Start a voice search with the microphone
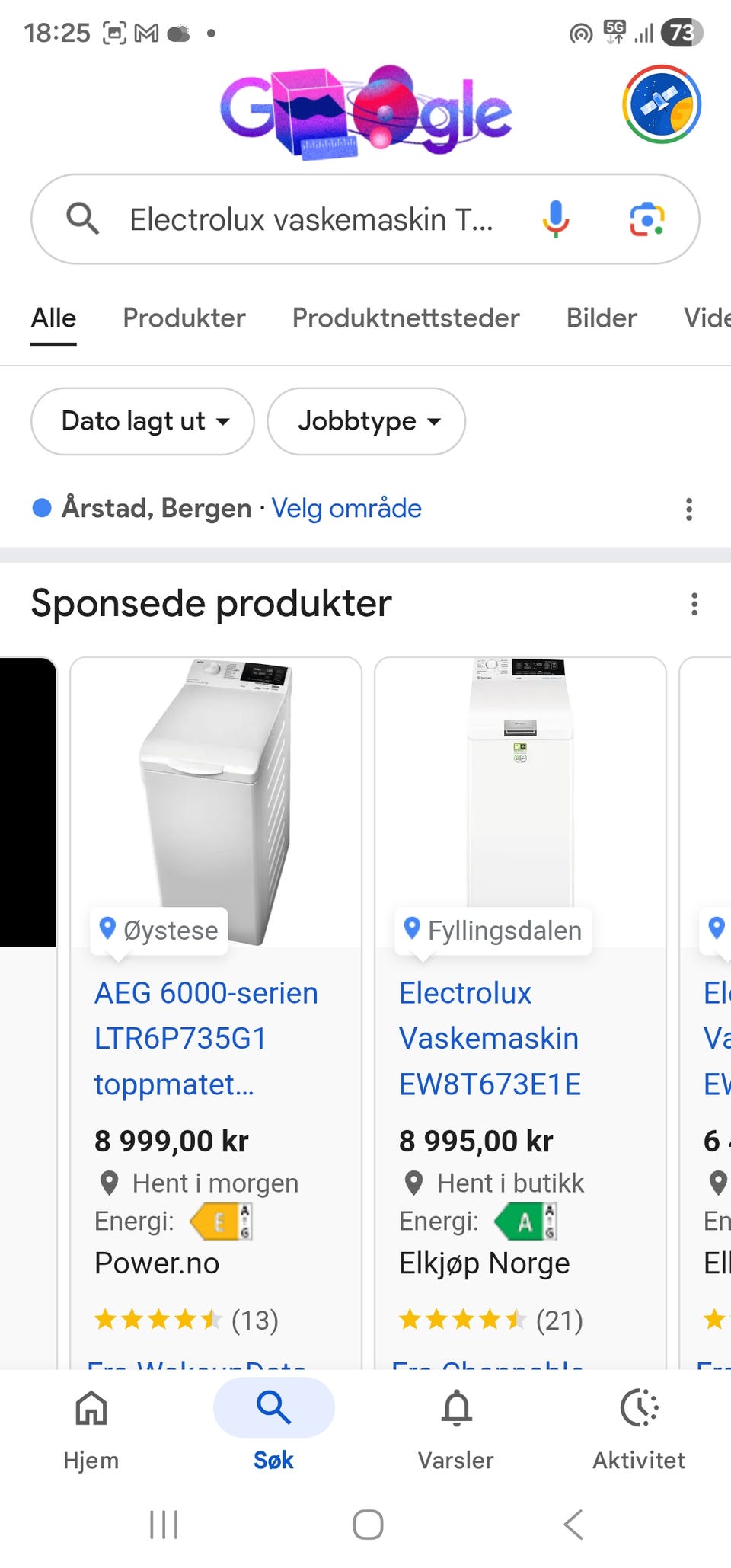This screenshot has height=1568, width=731. point(556,219)
